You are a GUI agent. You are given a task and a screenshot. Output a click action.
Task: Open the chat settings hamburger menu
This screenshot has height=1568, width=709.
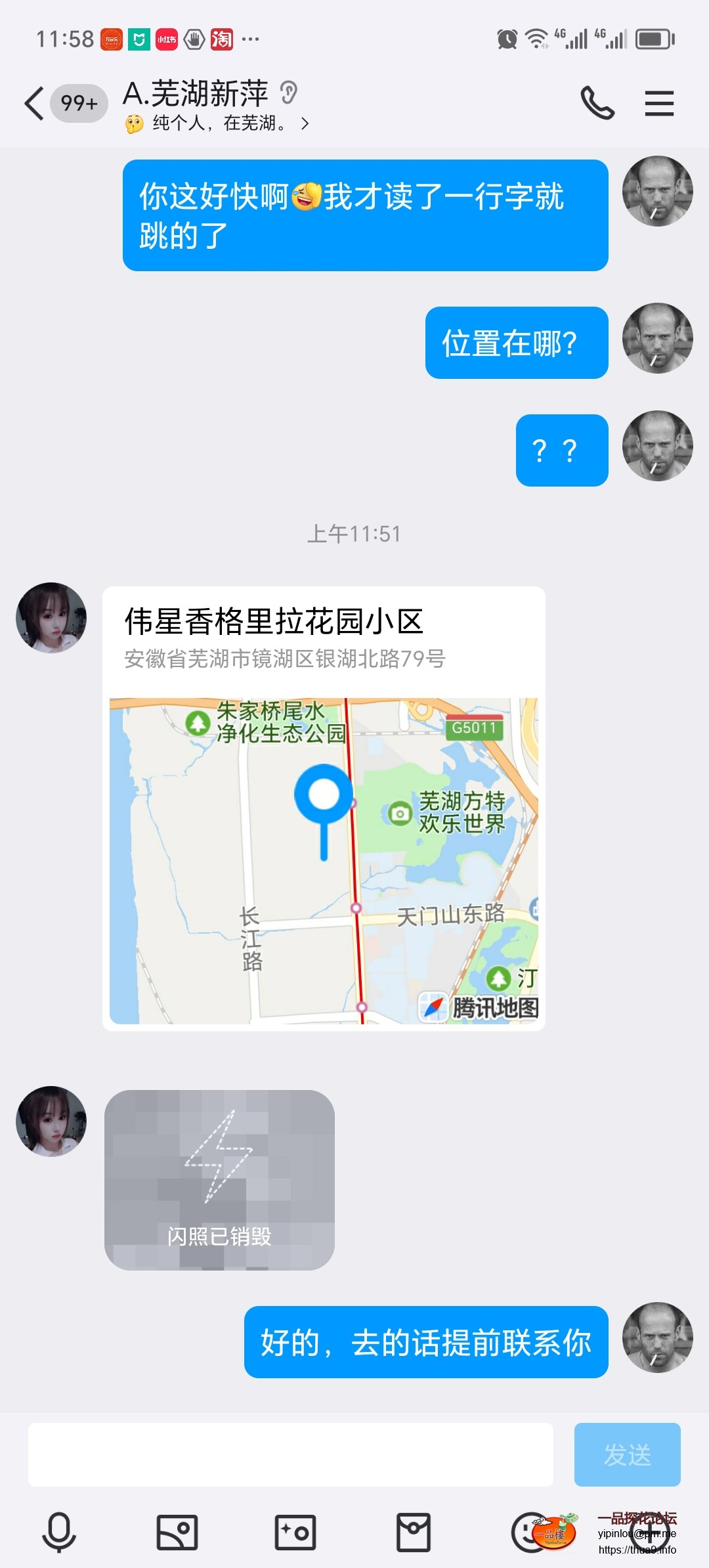point(660,103)
